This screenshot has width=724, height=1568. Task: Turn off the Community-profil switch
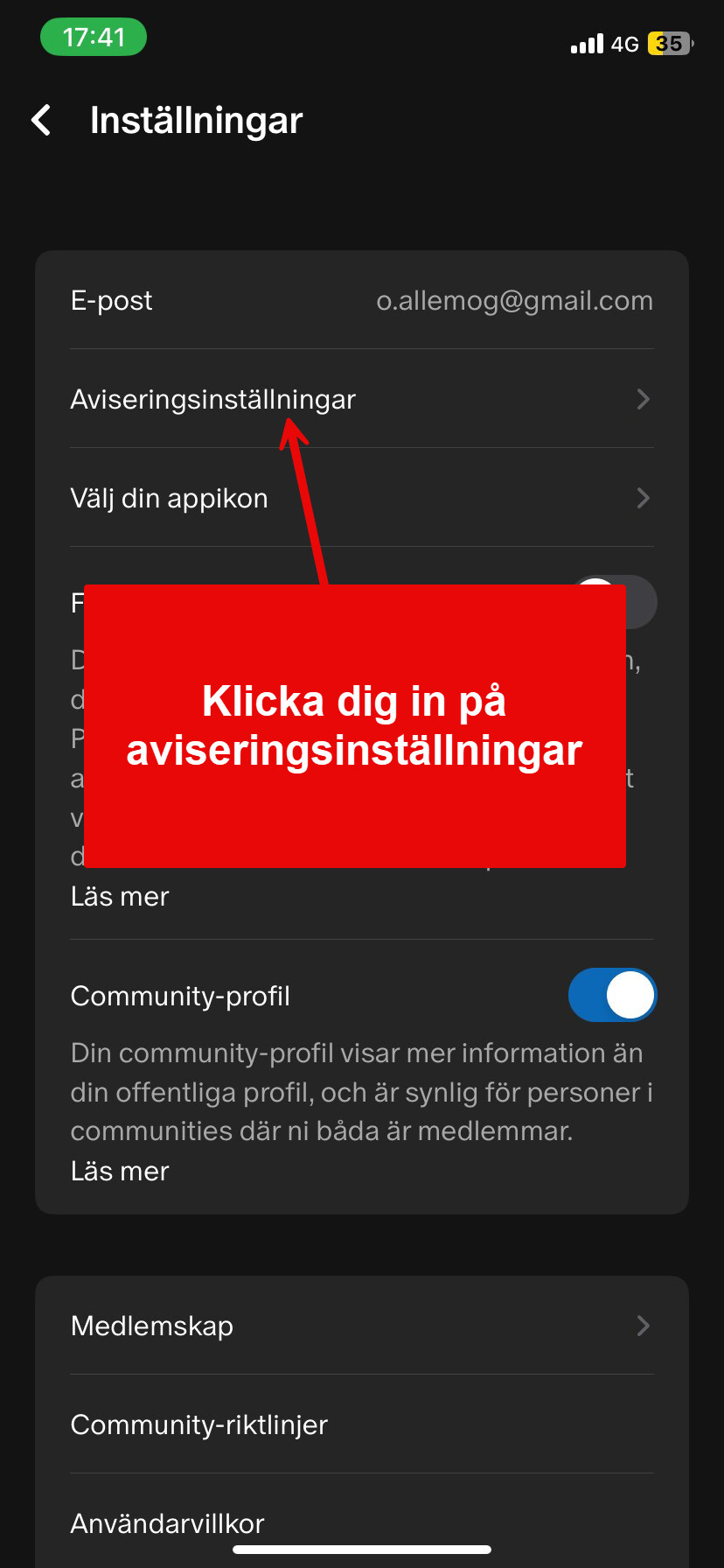point(612,996)
